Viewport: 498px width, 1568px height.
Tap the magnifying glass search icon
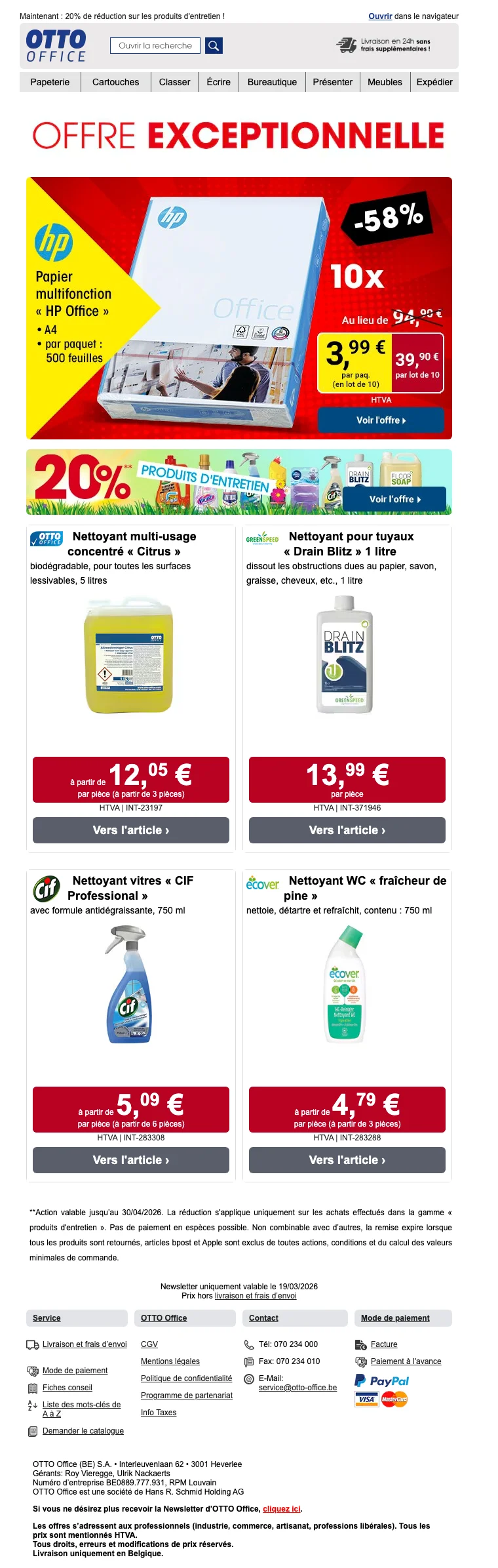click(x=214, y=46)
